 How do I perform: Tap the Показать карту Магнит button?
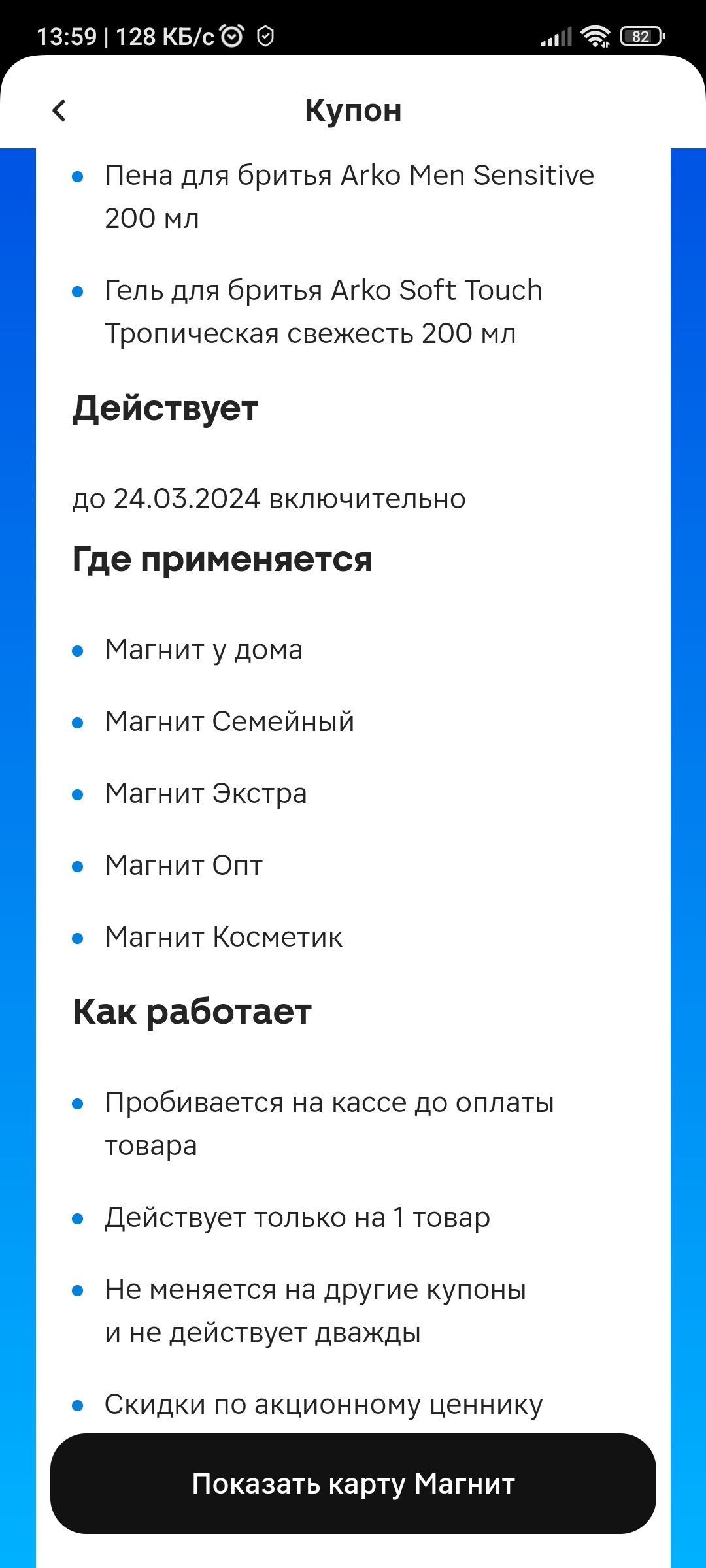click(x=353, y=1484)
